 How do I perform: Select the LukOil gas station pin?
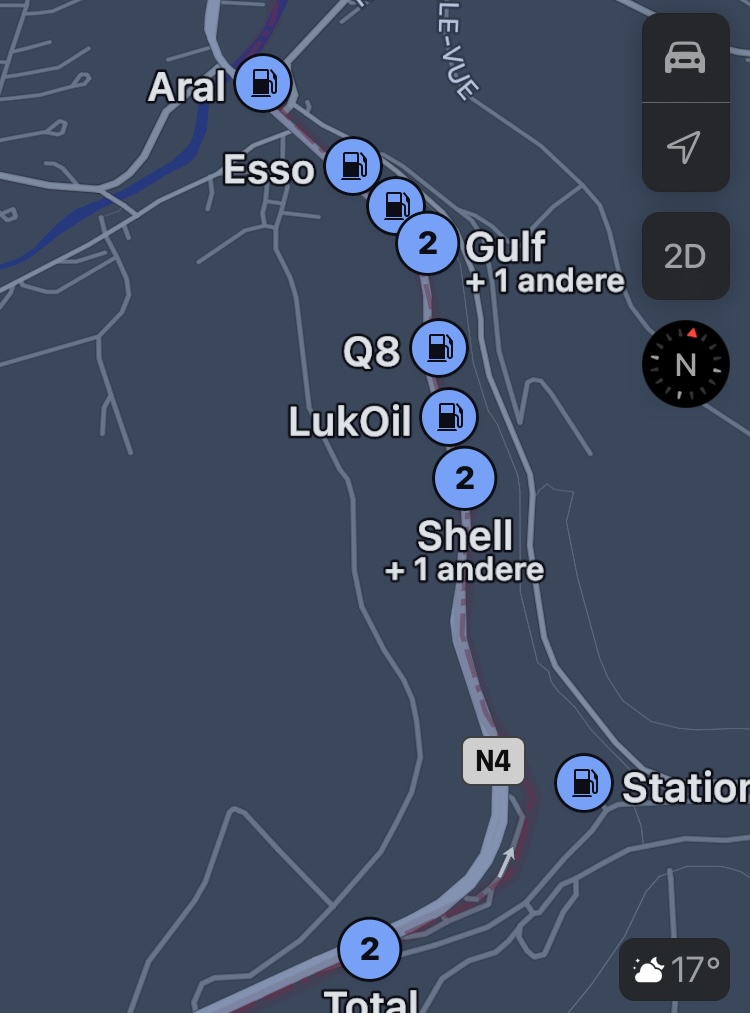(449, 417)
